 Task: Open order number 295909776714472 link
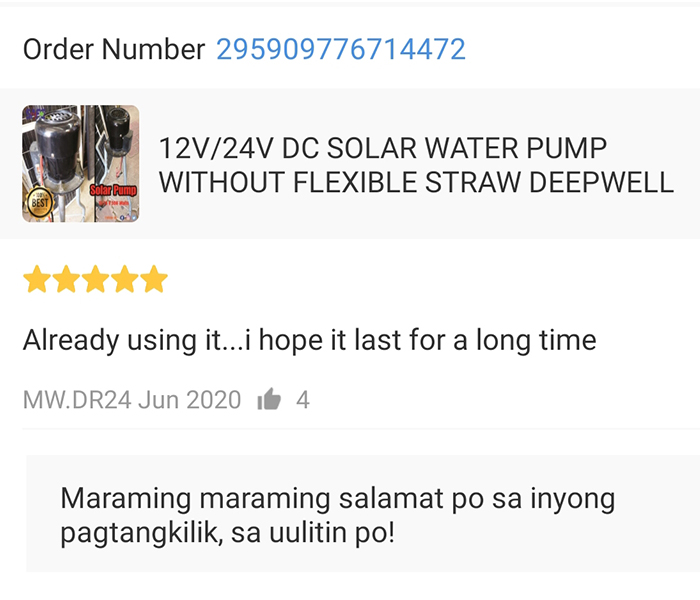click(x=341, y=49)
